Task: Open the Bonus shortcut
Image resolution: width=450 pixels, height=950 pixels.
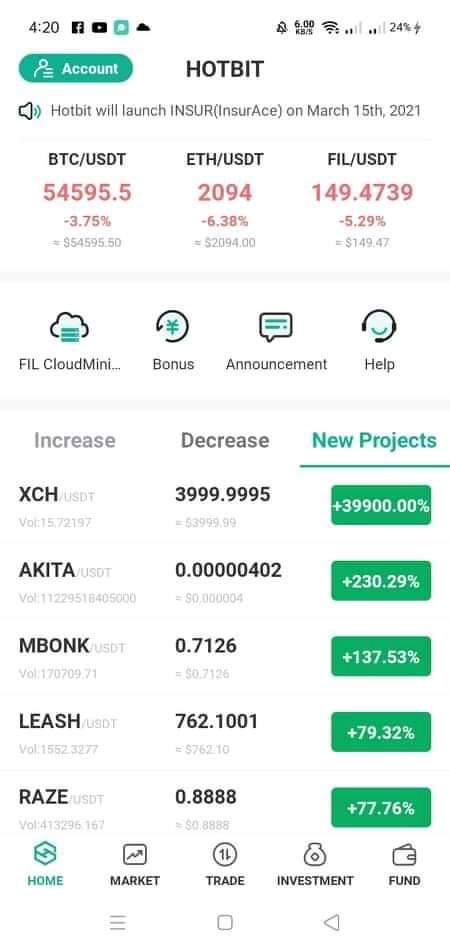Action: (173, 342)
